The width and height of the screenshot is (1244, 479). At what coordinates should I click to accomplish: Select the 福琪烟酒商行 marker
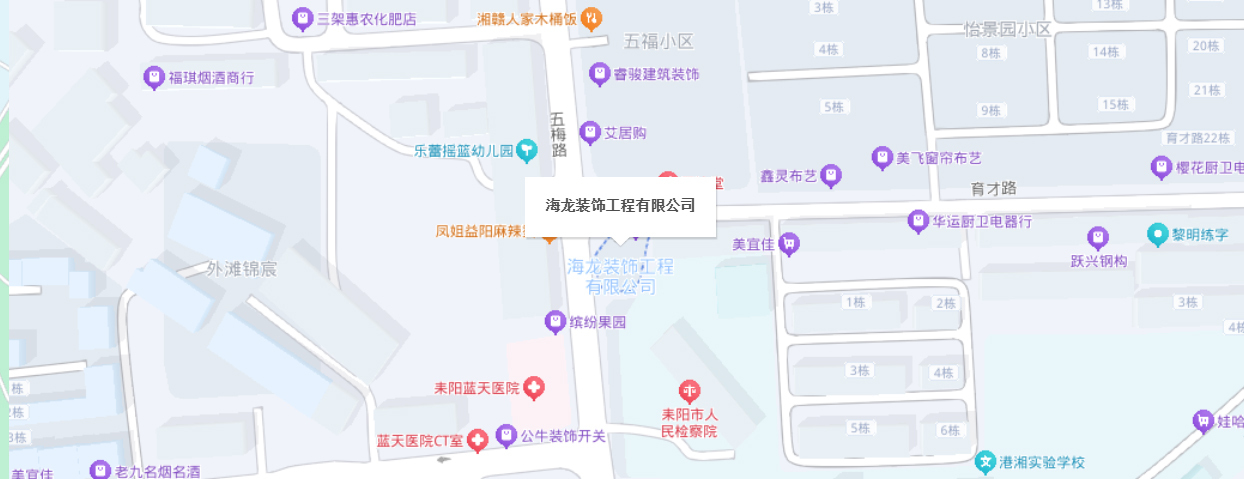[x=154, y=76]
